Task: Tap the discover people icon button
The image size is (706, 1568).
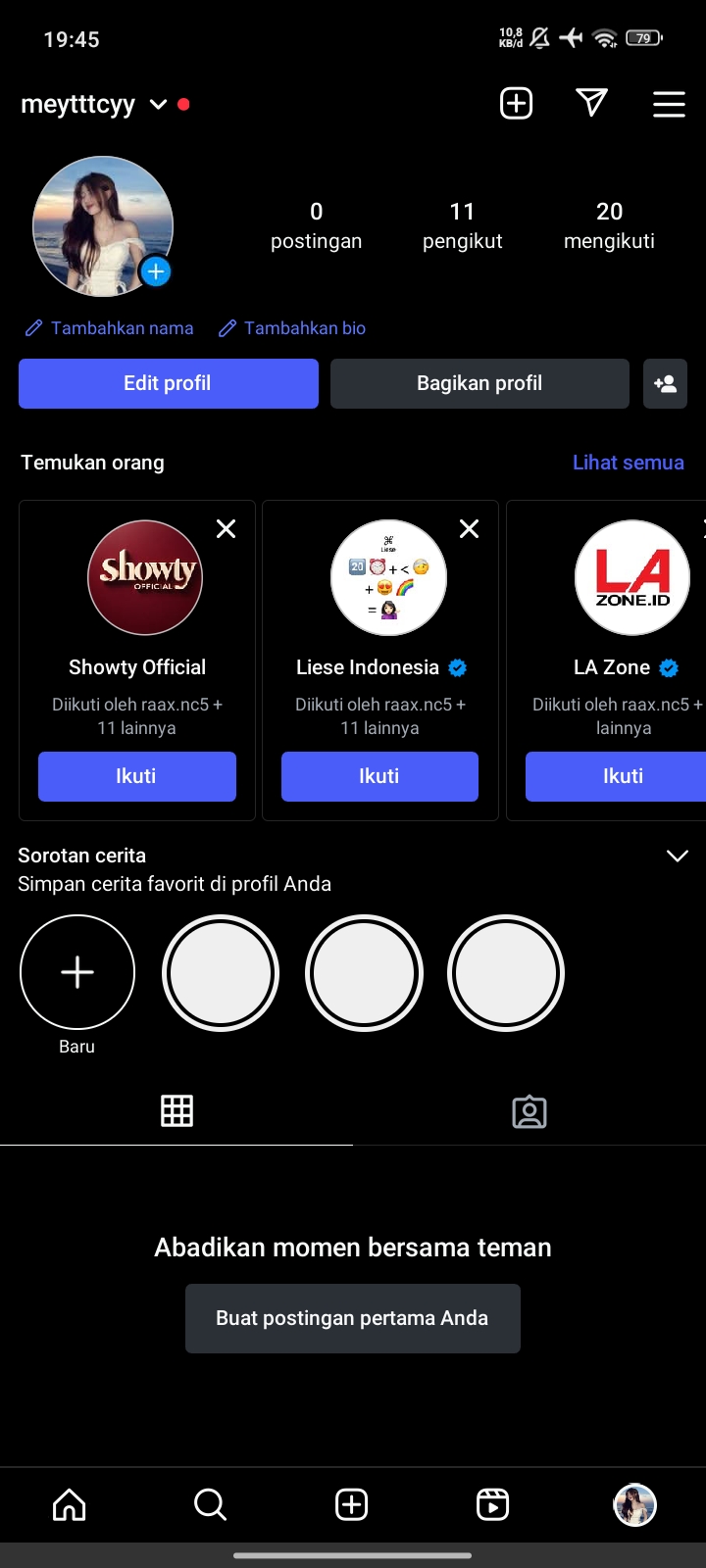Action: pyautogui.click(x=665, y=383)
